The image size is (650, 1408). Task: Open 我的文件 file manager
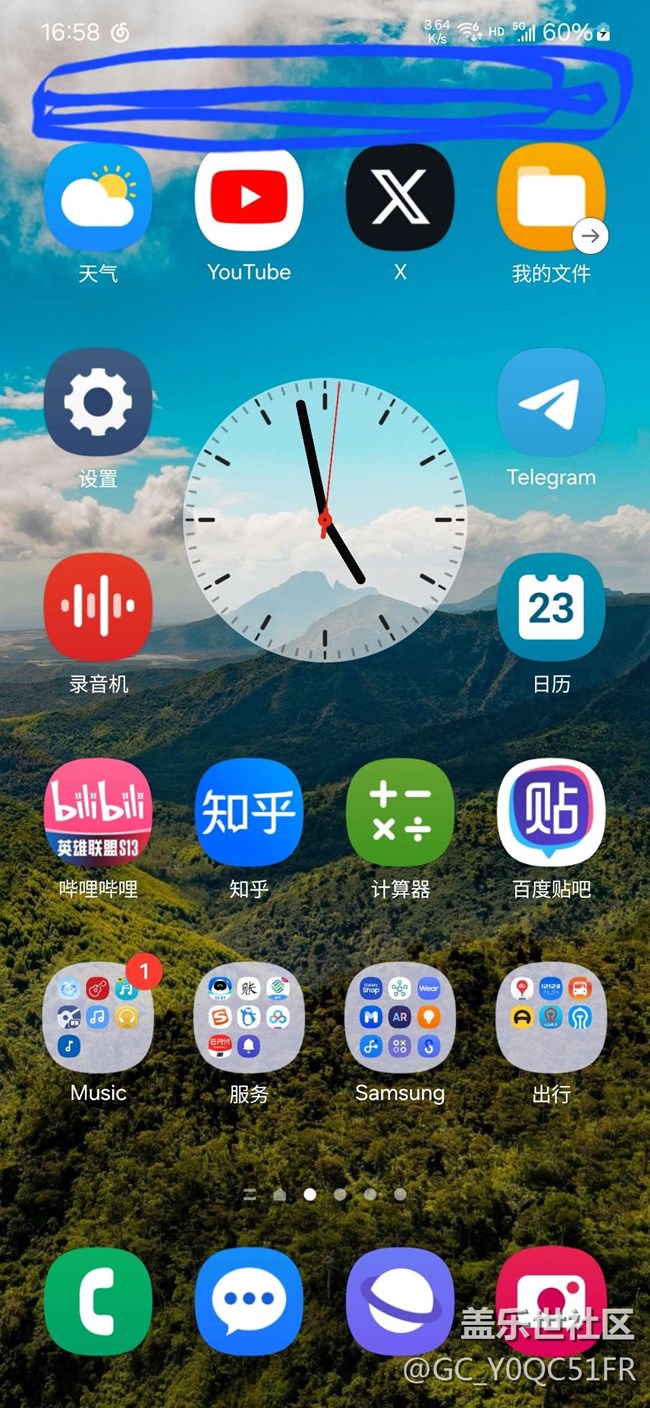click(551, 198)
